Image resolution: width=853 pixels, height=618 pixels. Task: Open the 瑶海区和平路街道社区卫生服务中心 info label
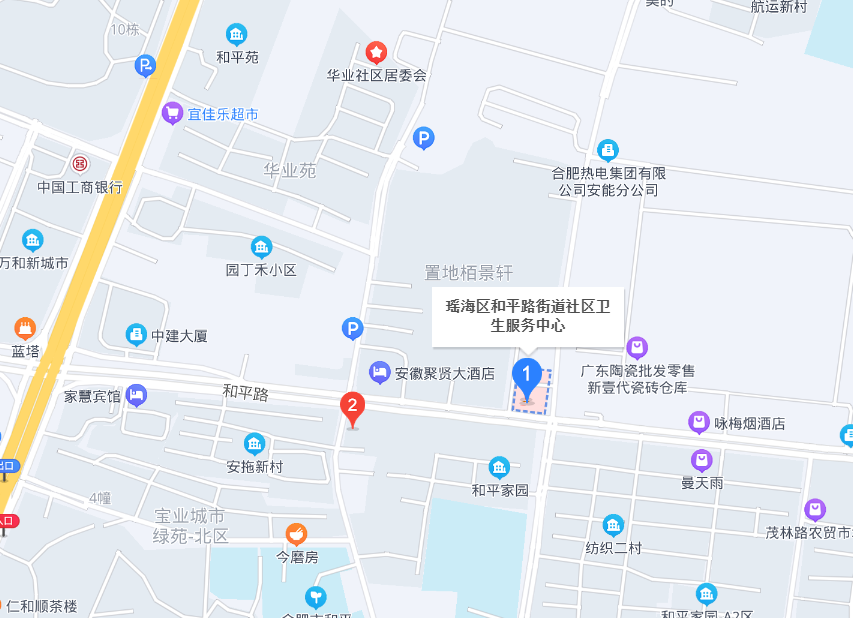point(527,315)
